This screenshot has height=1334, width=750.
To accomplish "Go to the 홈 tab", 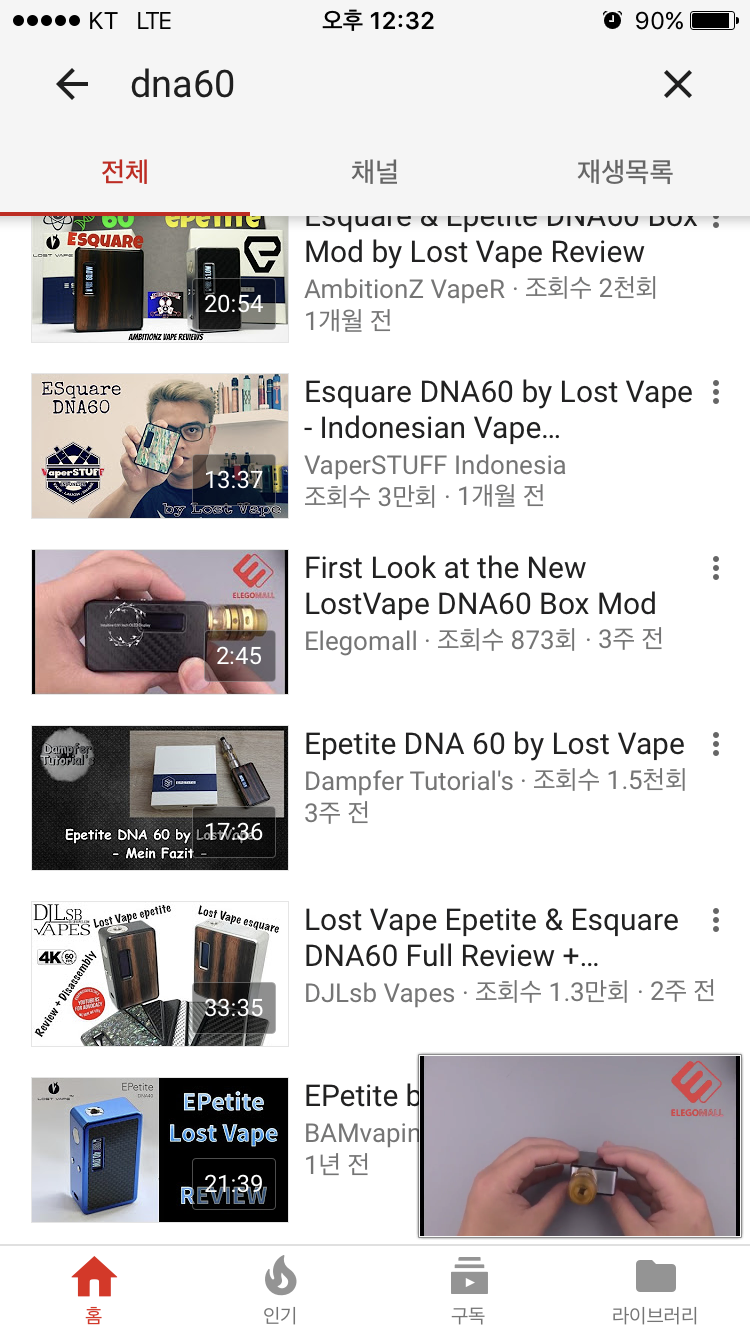I will 94,1290.
